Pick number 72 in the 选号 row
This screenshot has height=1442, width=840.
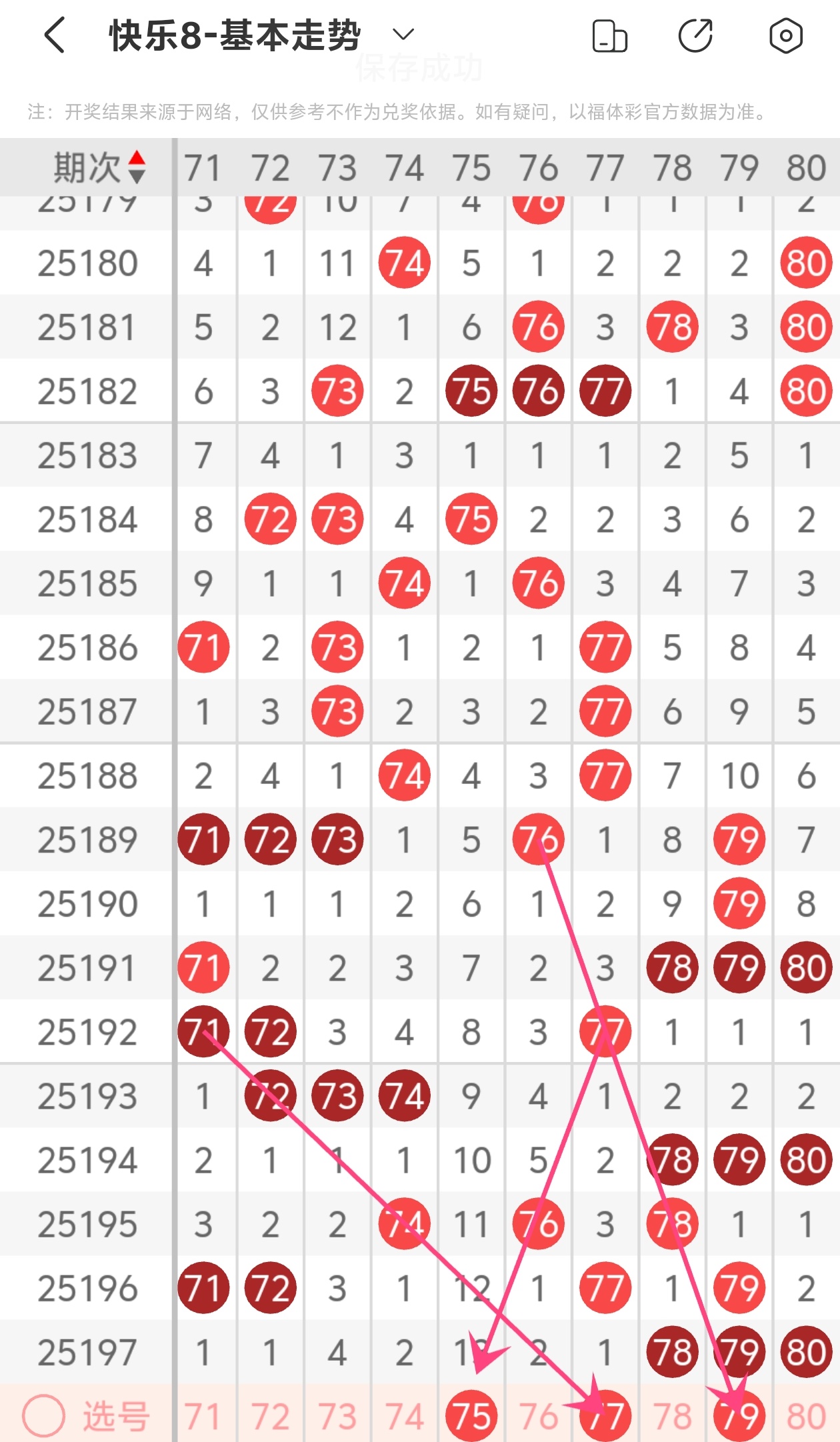[x=270, y=1416]
